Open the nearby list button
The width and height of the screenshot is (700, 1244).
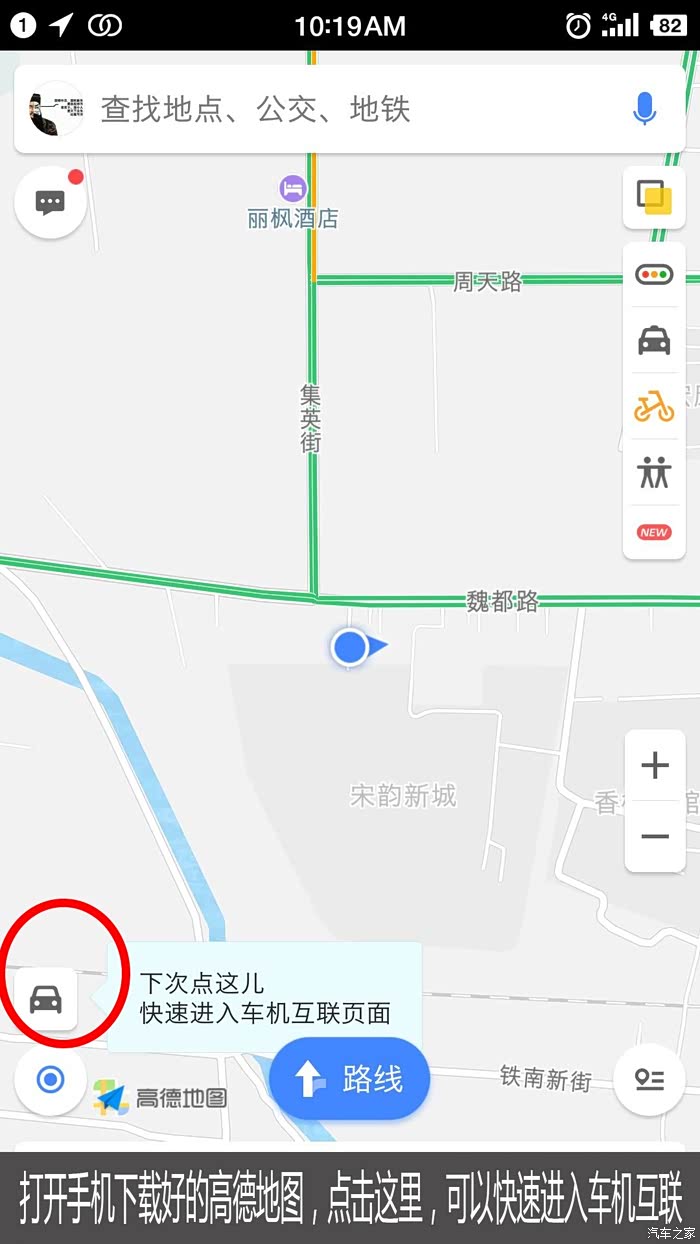[649, 1080]
